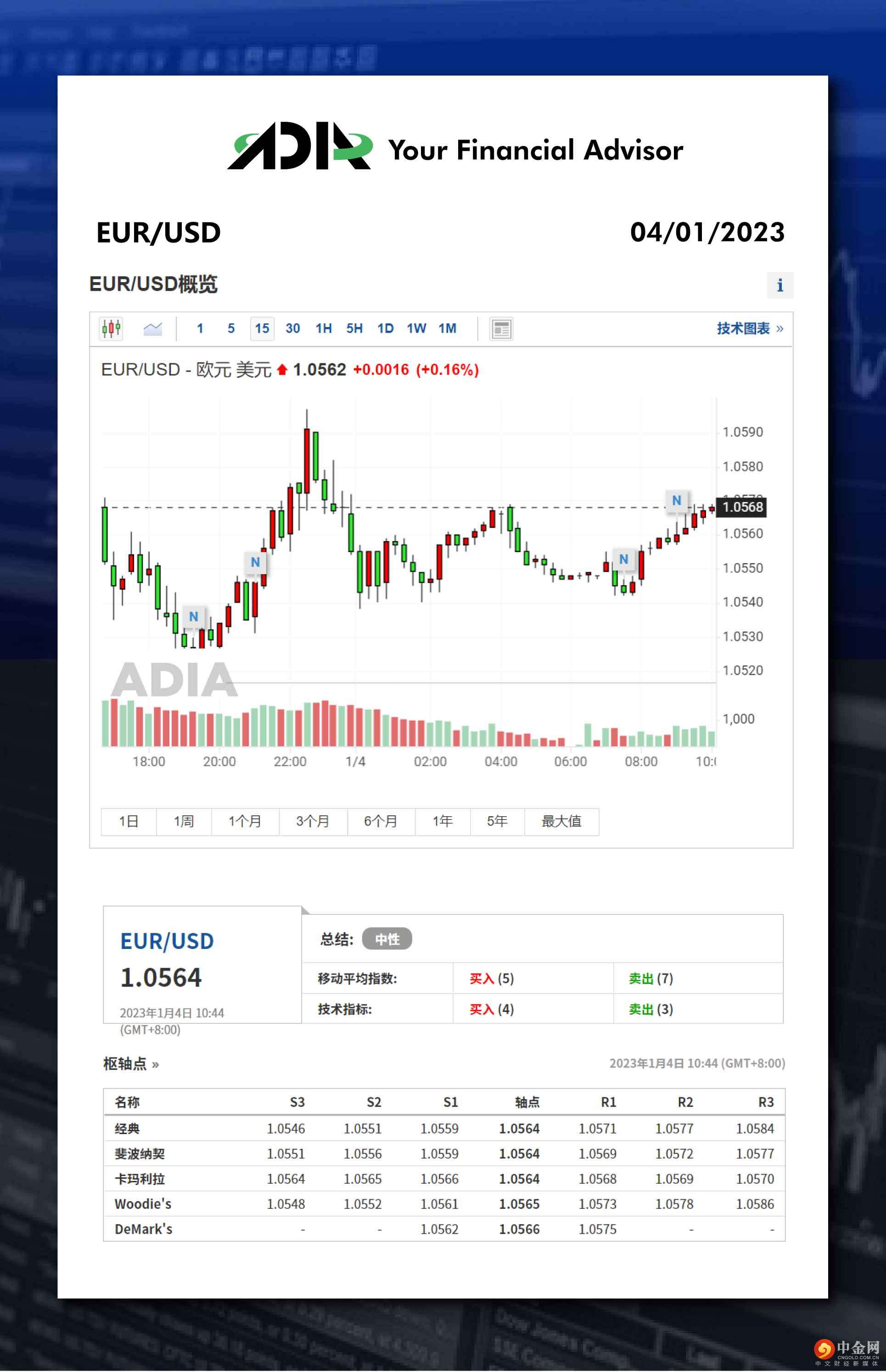The height and width of the screenshot is (1372, 886).
Task: Switch on the 1D chart interval
Action: (x=385, y=328)
